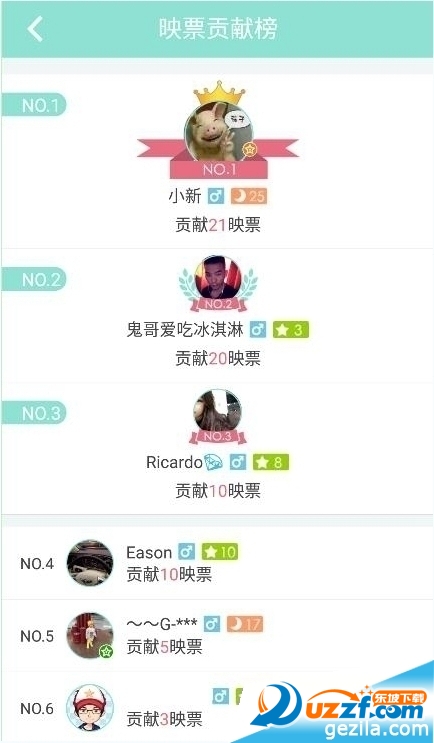This screenshot has width=434, height=743.
Task: Open Eason's NO.4 row
Action: [217, 563]
